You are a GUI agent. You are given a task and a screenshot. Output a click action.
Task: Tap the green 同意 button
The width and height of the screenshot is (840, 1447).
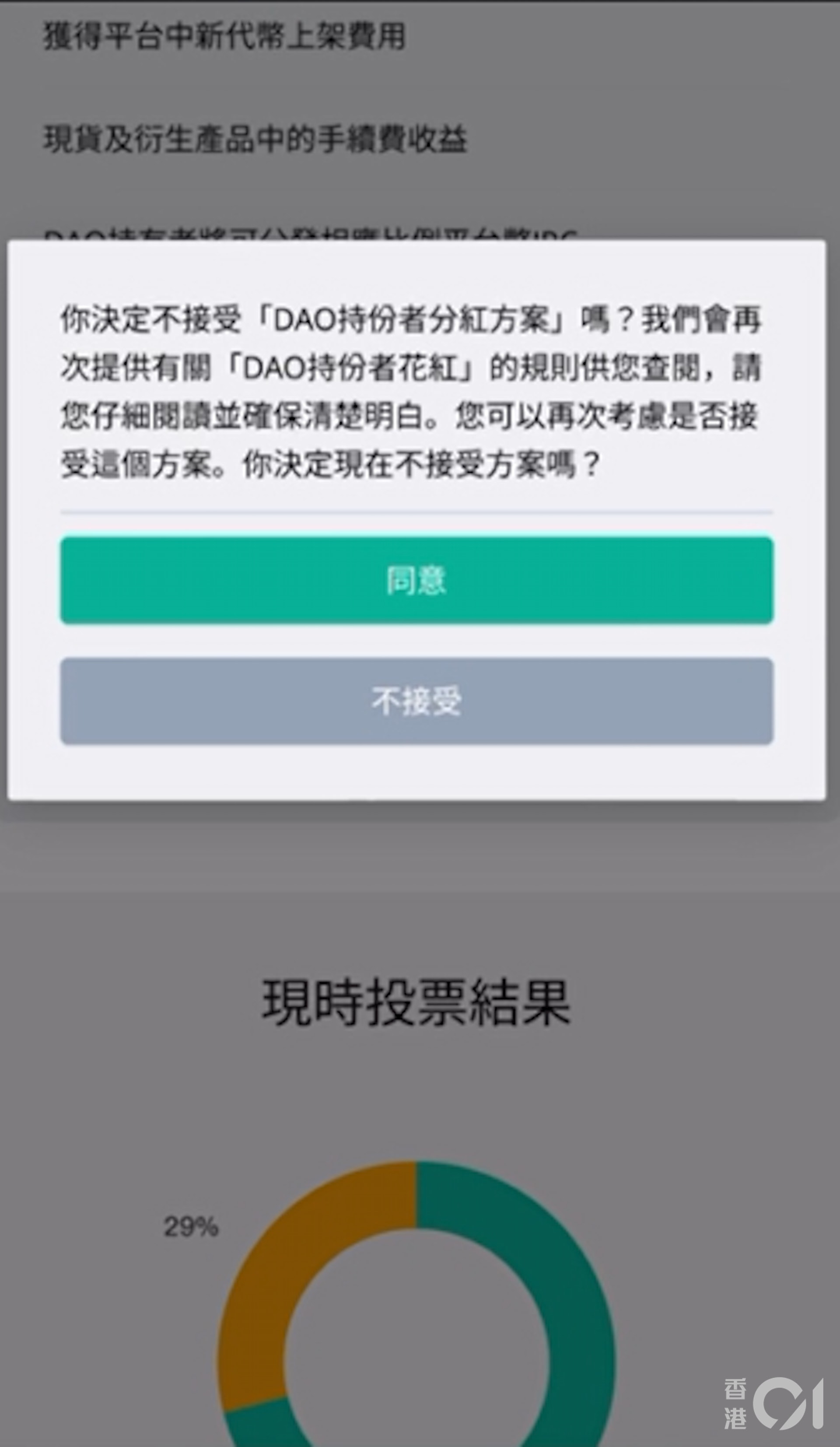[x=417, y=580]
